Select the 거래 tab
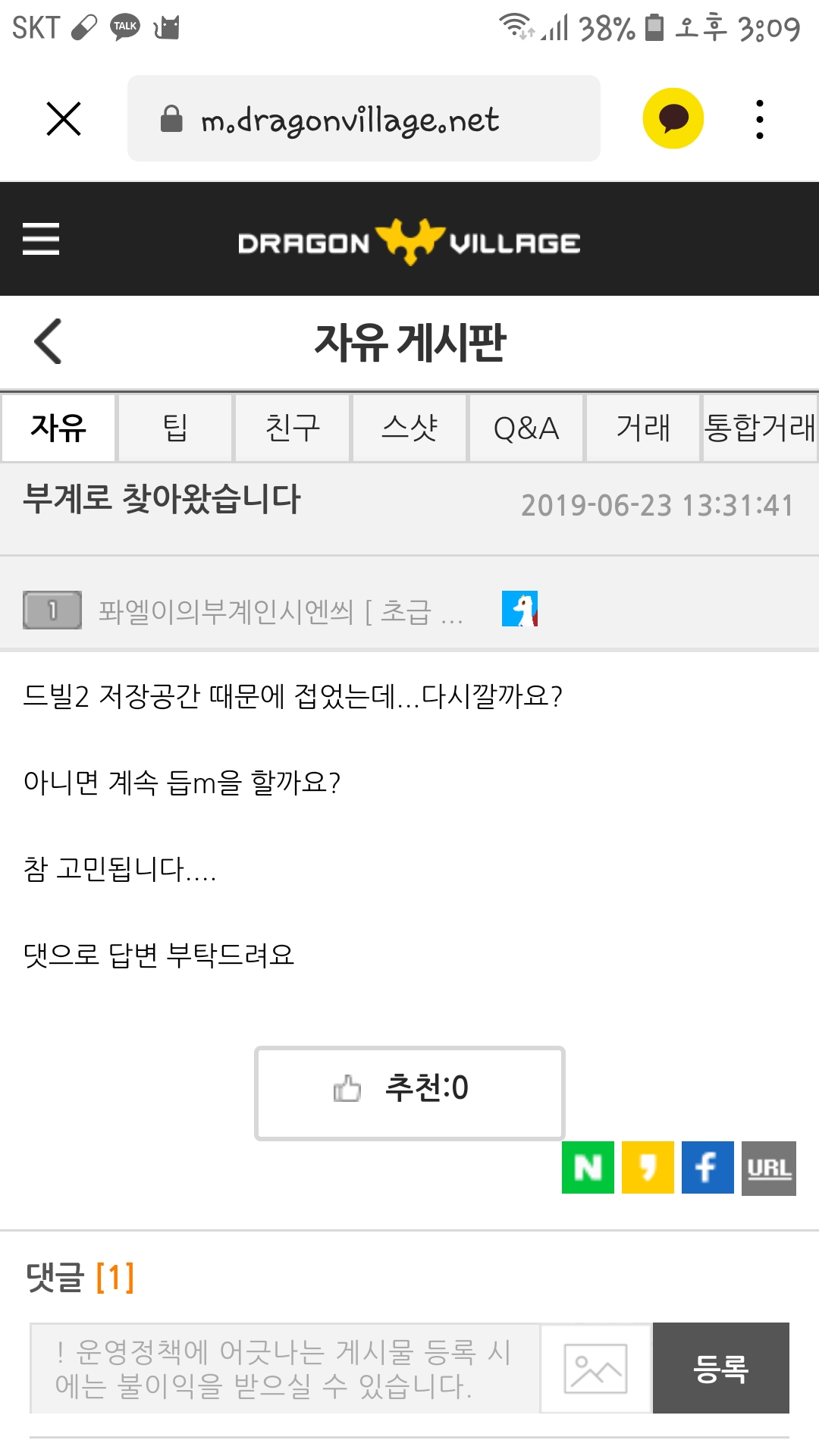 pyautogui.click(x=643, y=428)
